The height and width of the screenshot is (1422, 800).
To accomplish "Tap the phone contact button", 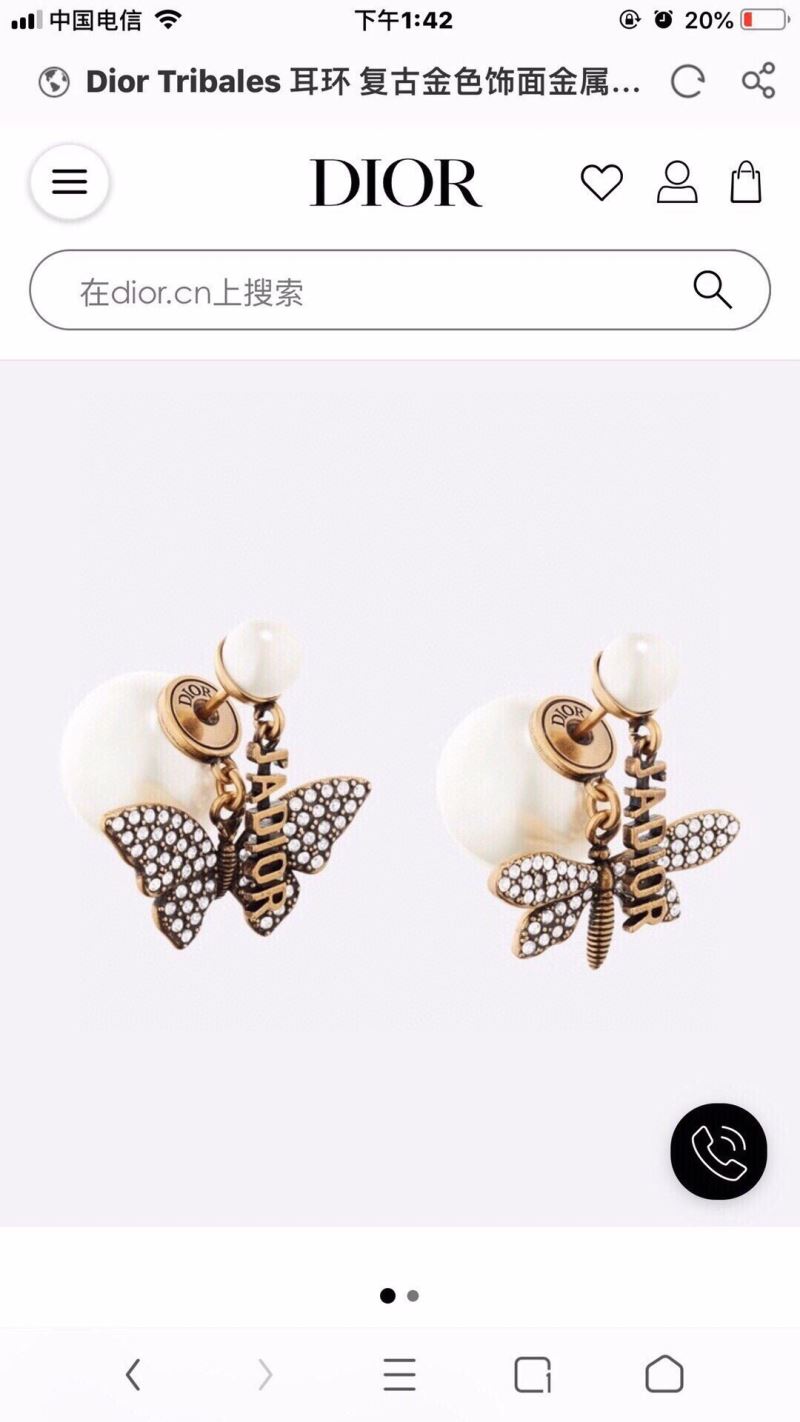I will 719,1152.
